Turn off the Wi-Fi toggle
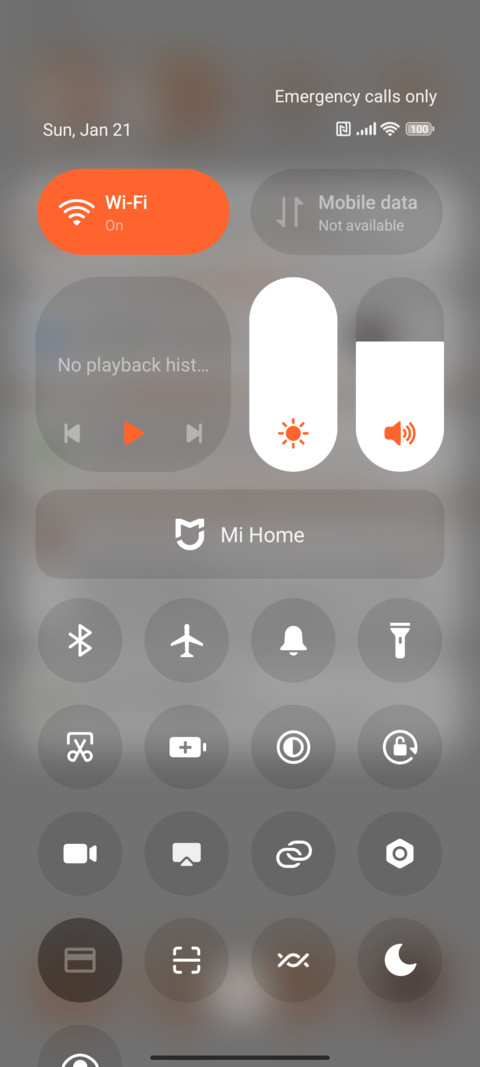Viewport: 480px width, 1067px height. coord(133,212)
